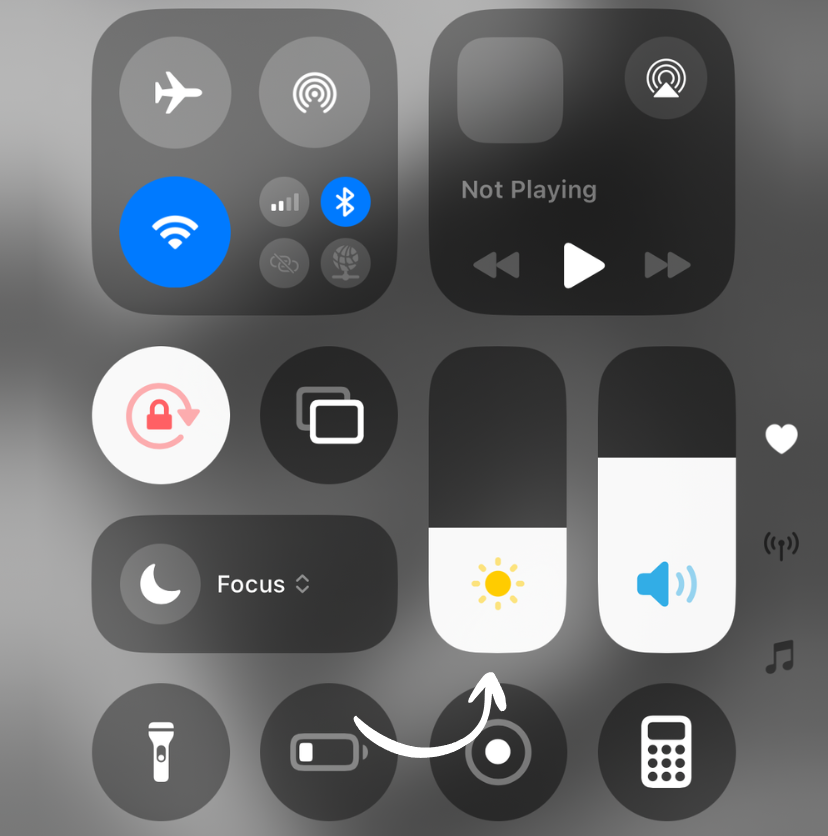
Task: Tap the AirPlay icon on the media card
Action: tap(665, 79)
